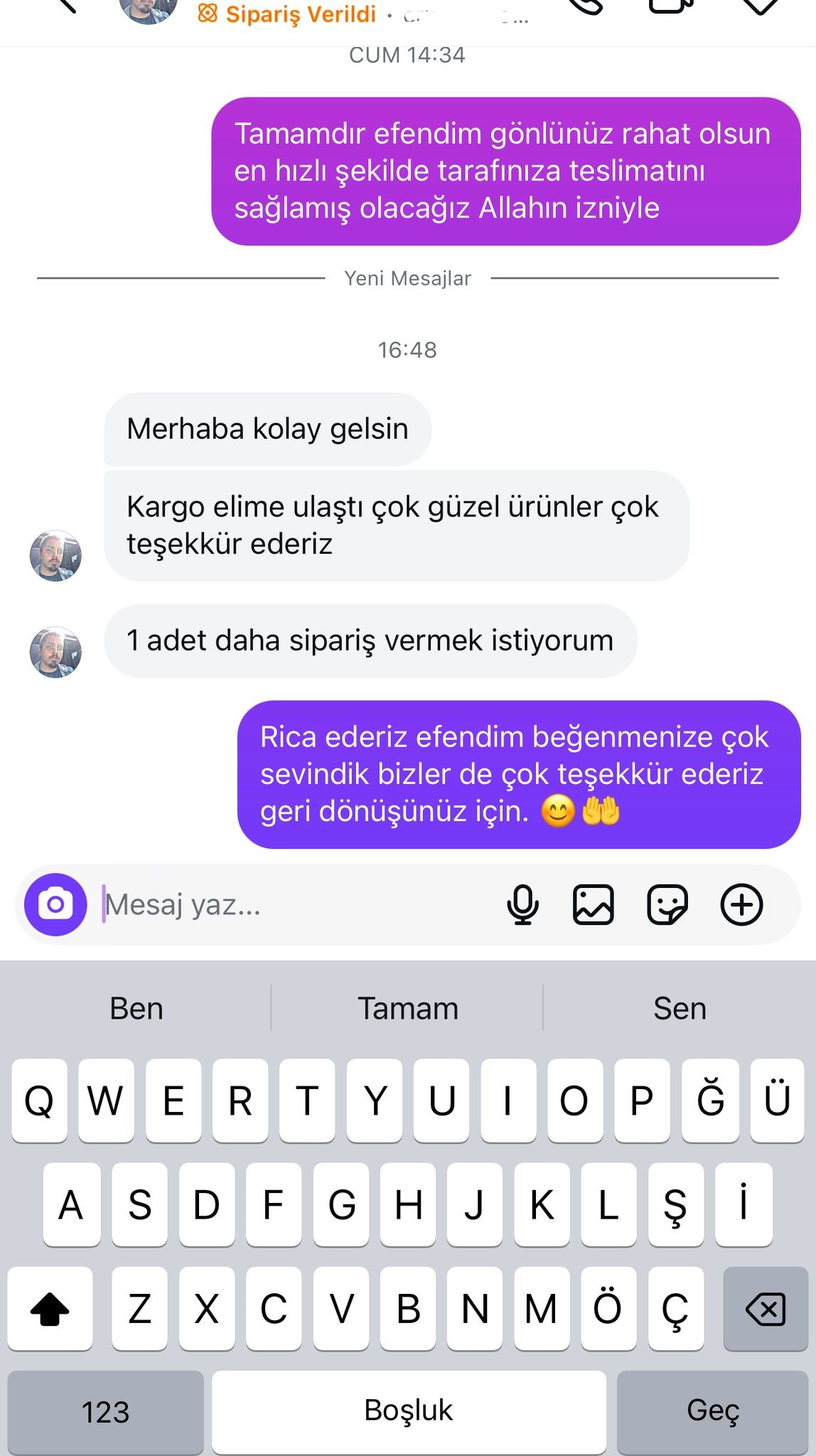Record a voice message with the mic icon
The image size is (816, 1456).
pyautogui.click(x=523, y=904)
